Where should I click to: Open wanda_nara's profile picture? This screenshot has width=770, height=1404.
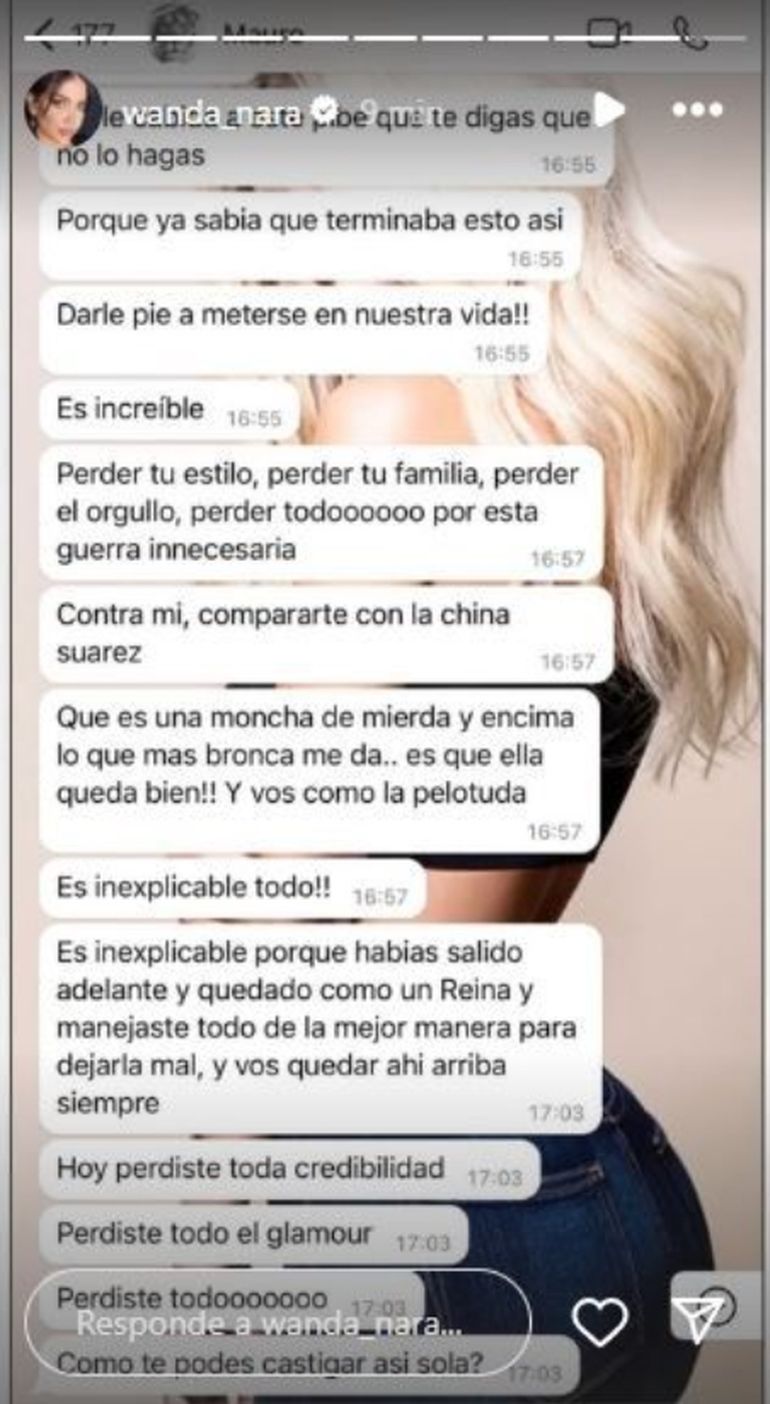[x=62, y=108]
